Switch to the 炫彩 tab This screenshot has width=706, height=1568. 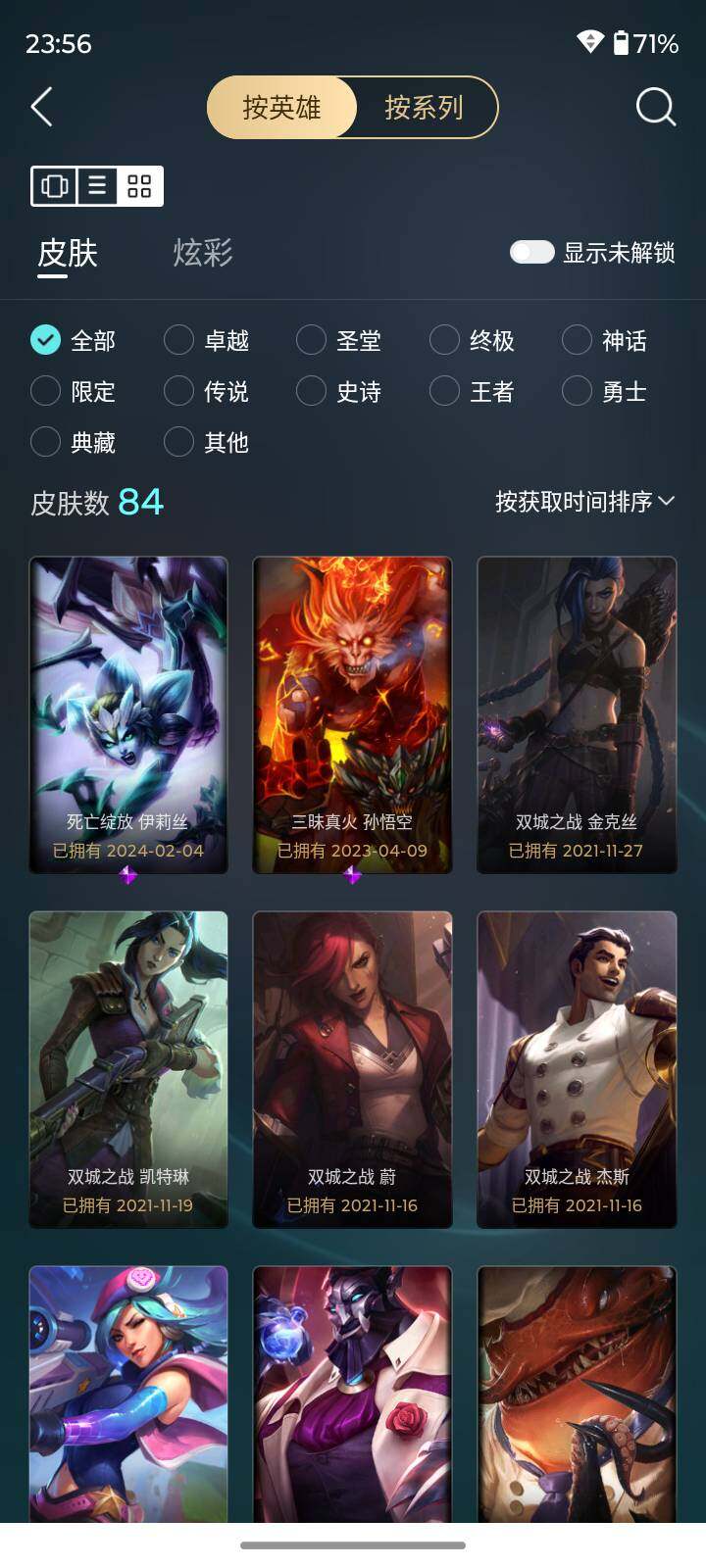coord(202,253)
